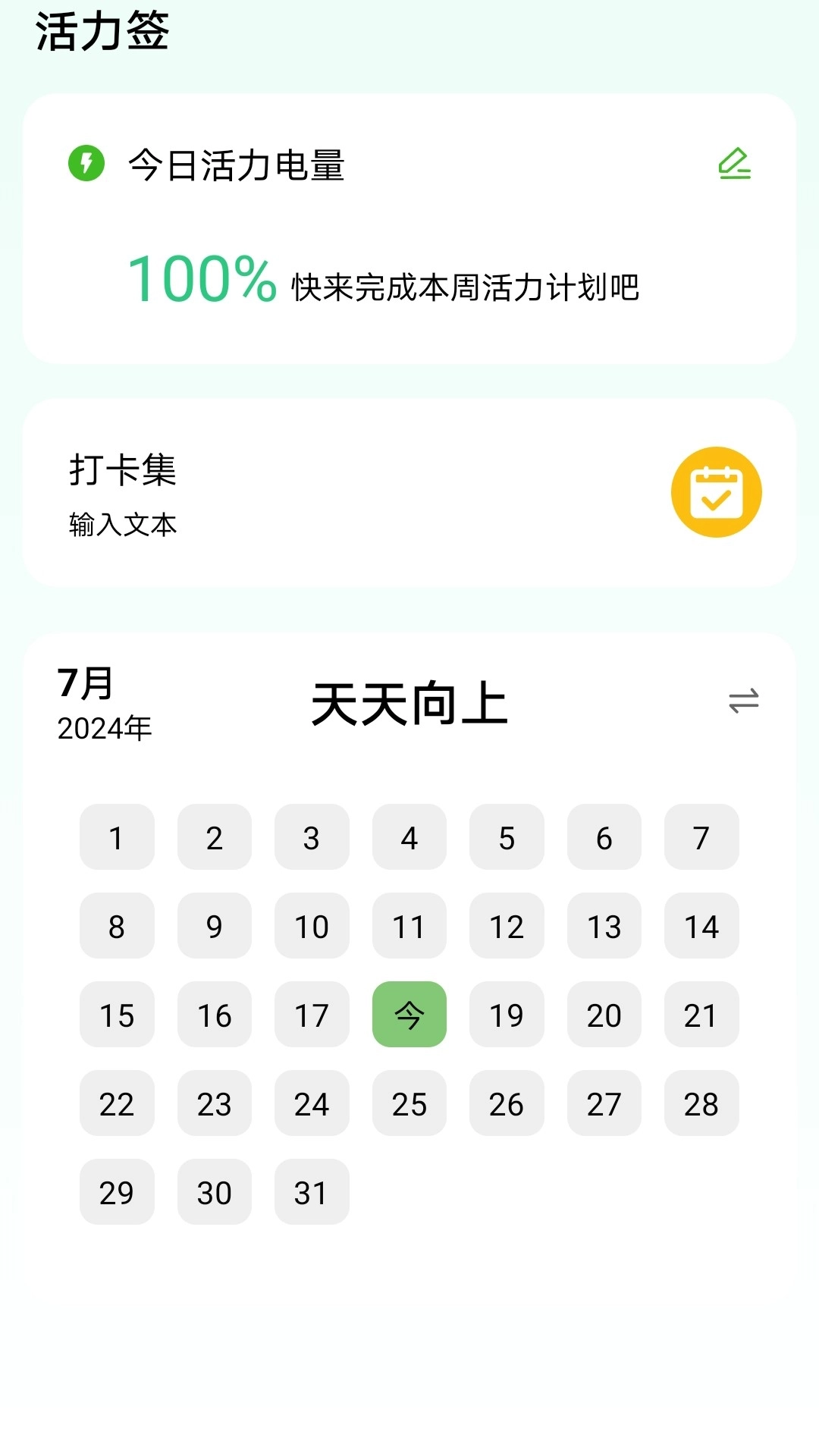Click 2024年 to change the year
This screenshot has width=819, height=1456.
pos(104,729)
